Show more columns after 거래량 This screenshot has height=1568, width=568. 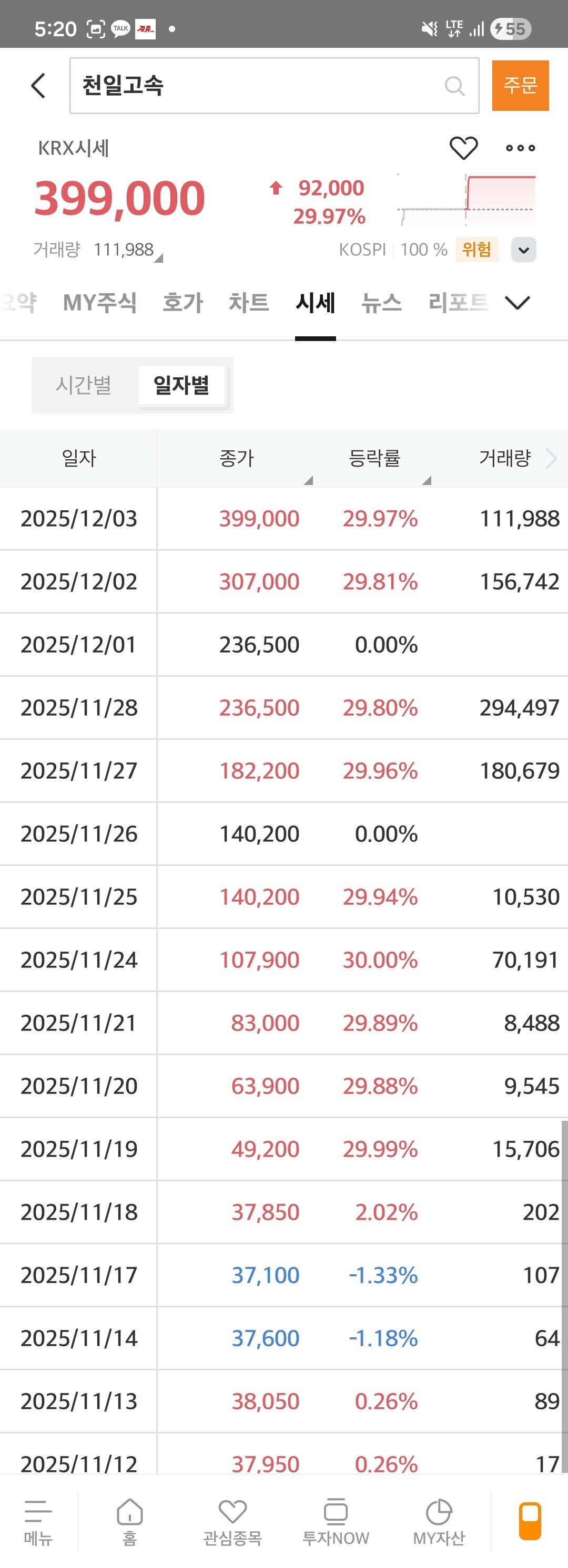pyautogui.click(x=551, y=458)
